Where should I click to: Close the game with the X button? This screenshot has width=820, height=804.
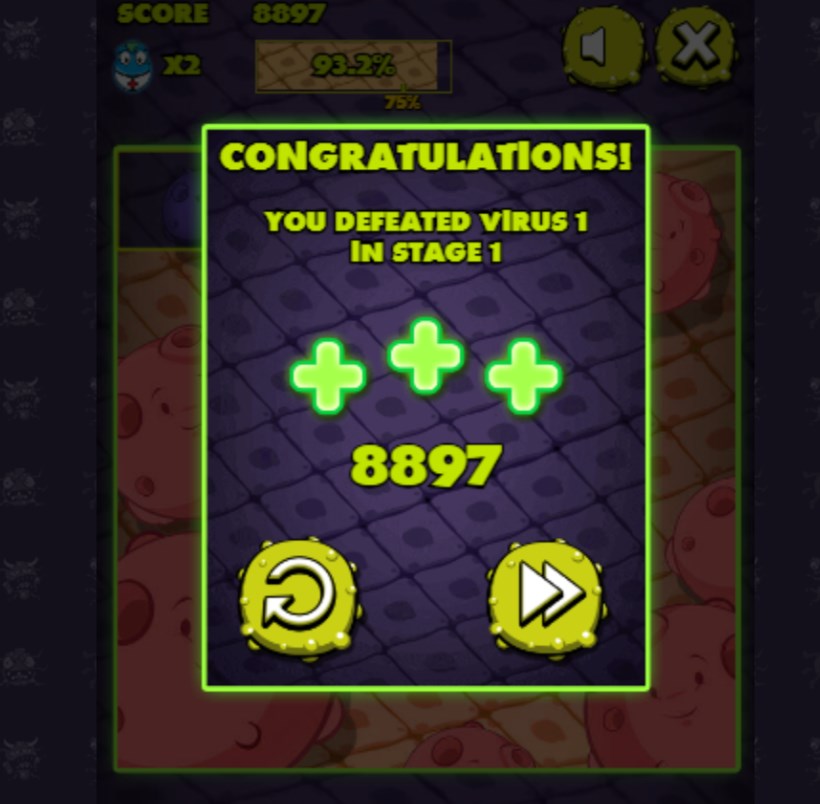695,44
